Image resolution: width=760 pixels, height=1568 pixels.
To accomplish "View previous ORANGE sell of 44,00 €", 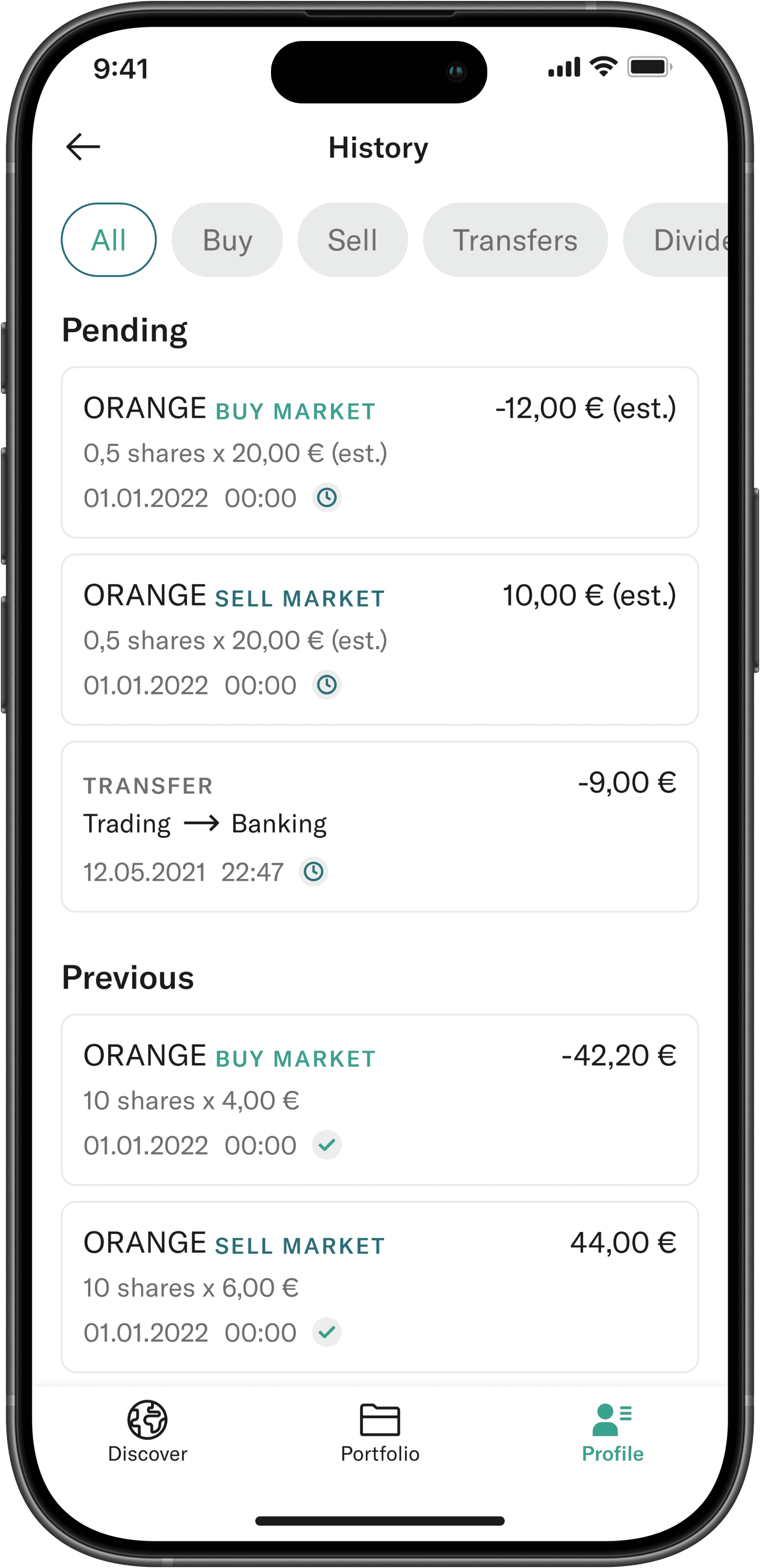I will coord(380,1286).
